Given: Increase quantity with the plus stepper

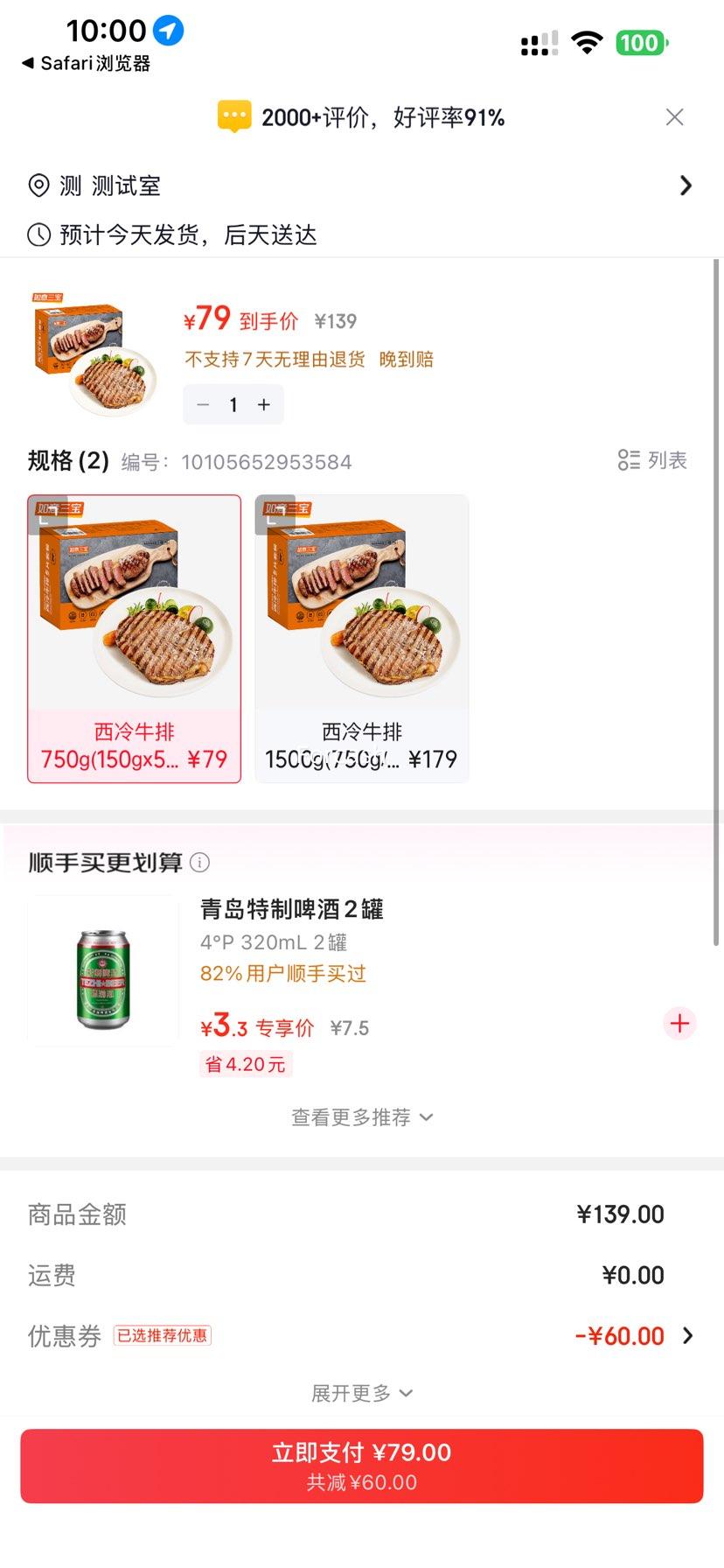Looking at the screenshot, I should [x=263, y=404].
